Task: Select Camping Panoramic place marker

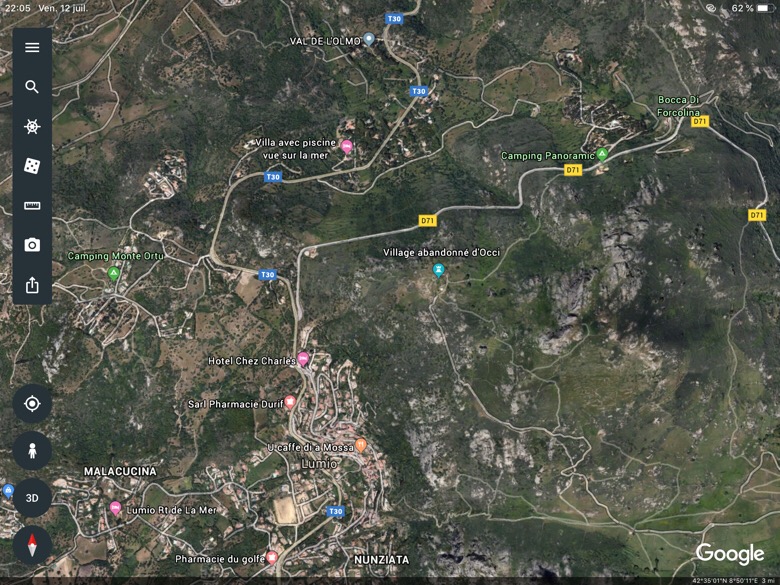Action: click(602, 155)
